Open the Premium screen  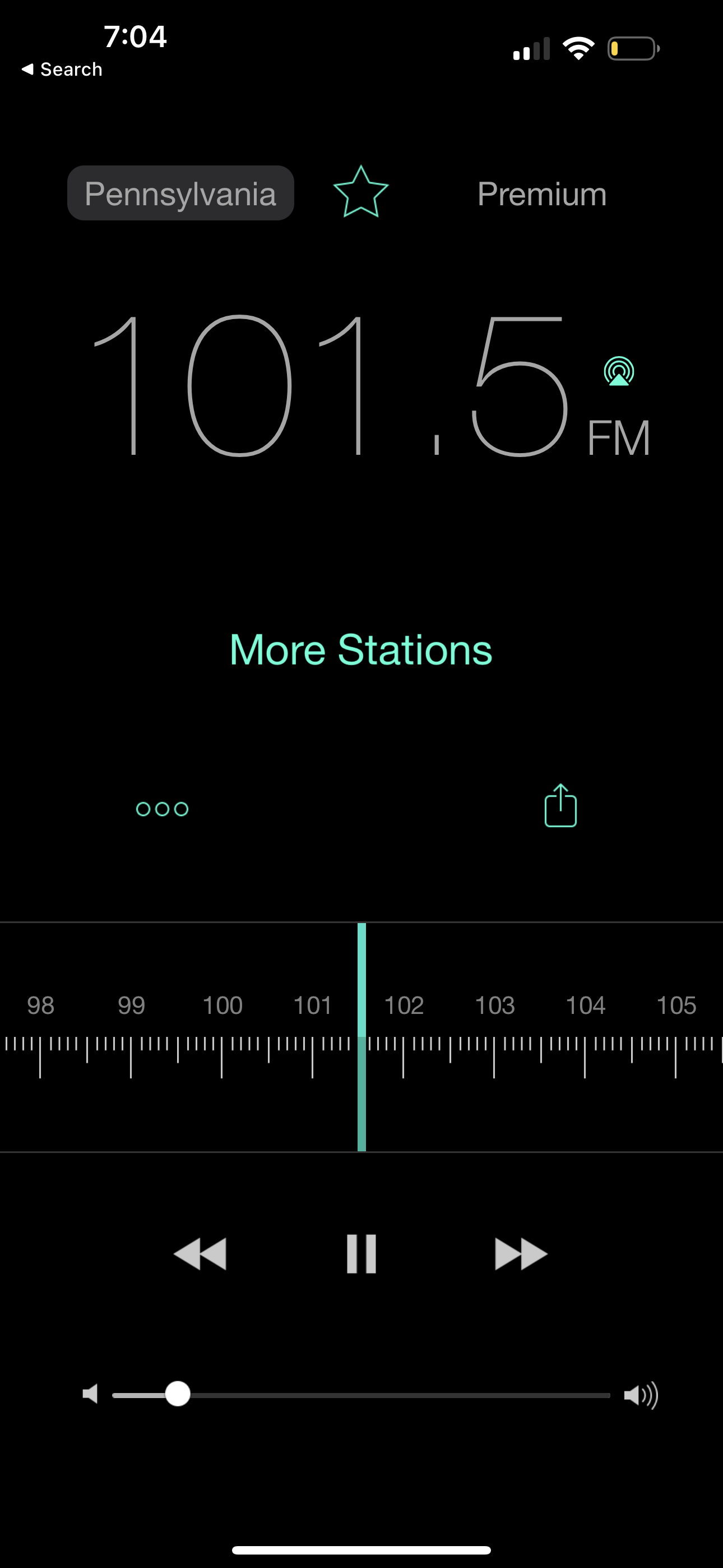[x=541, y=193]
